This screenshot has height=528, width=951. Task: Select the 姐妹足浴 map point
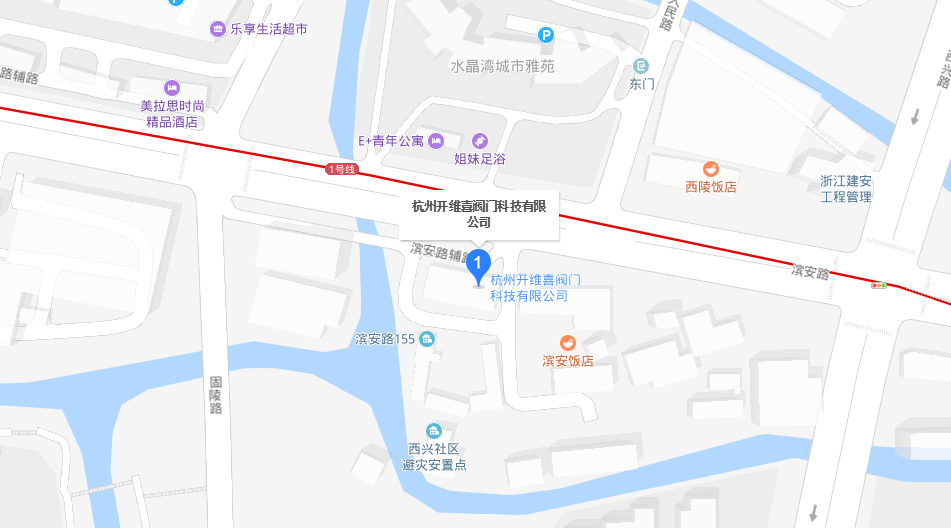pos(480,141)
